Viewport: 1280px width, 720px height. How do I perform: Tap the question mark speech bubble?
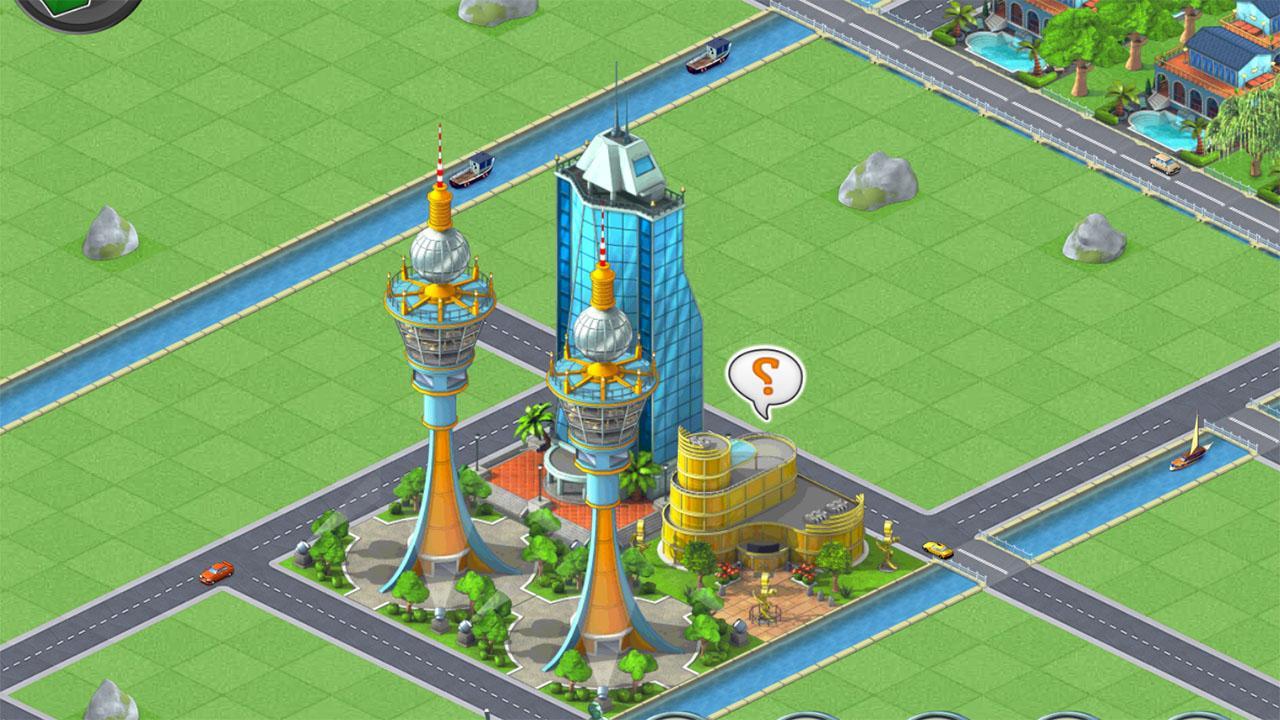tap(765, 378)
